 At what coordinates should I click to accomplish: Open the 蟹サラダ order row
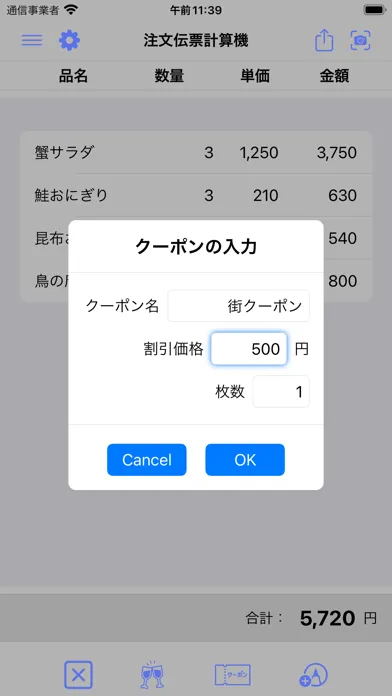(x=196, y=152)
